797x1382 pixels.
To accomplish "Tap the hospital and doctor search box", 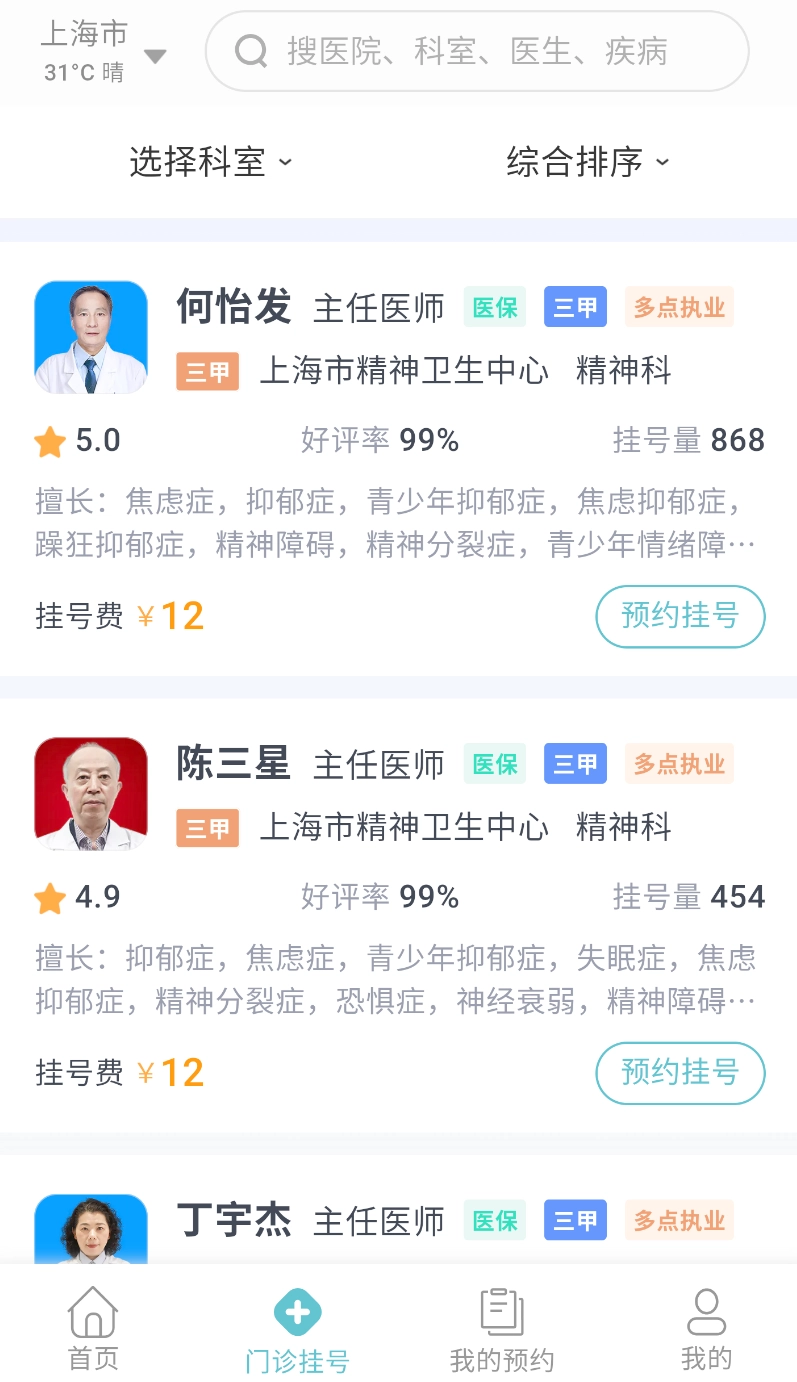I will point(477,51).
